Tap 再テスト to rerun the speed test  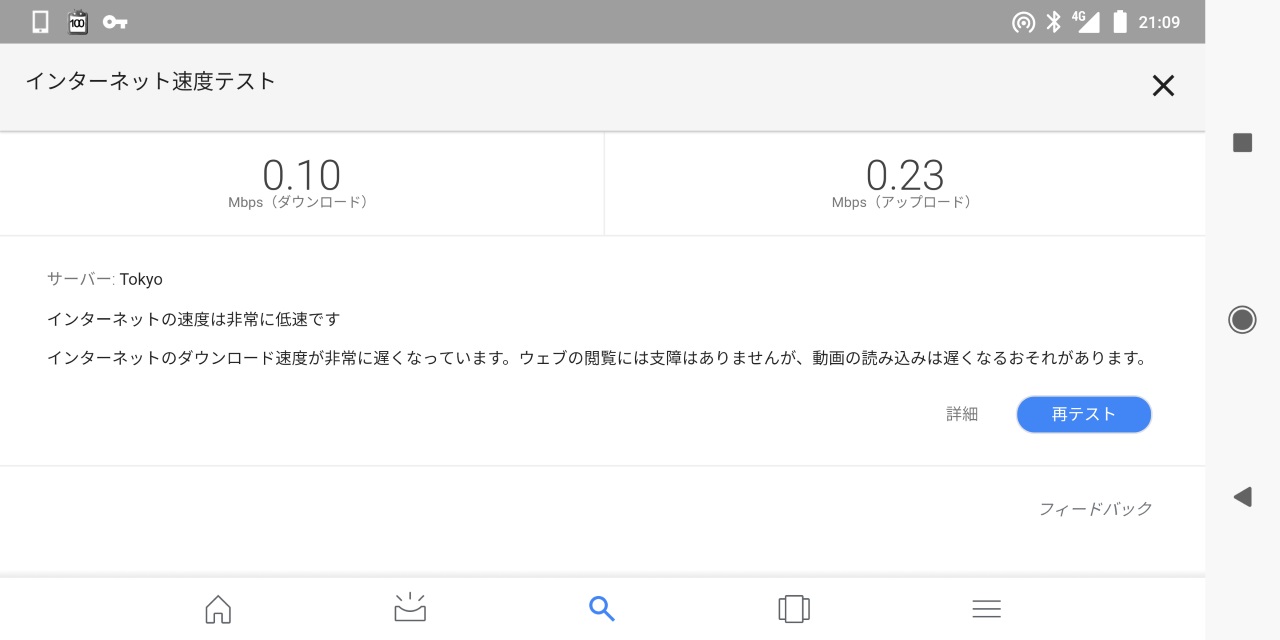1084,414
